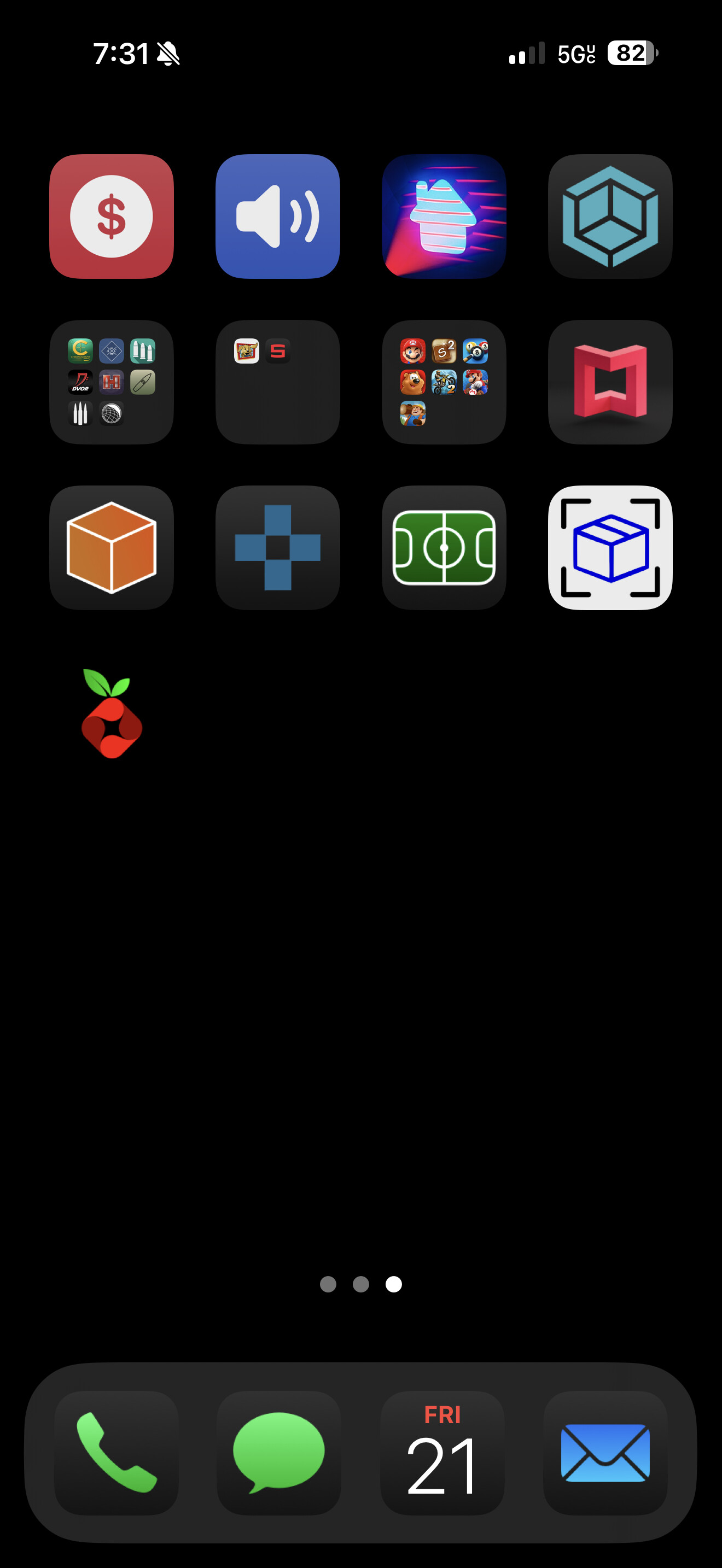Open the teal hexagon cube app
Image resolution: width=722 pixels, height=1568 pixels.
point(610,216)
